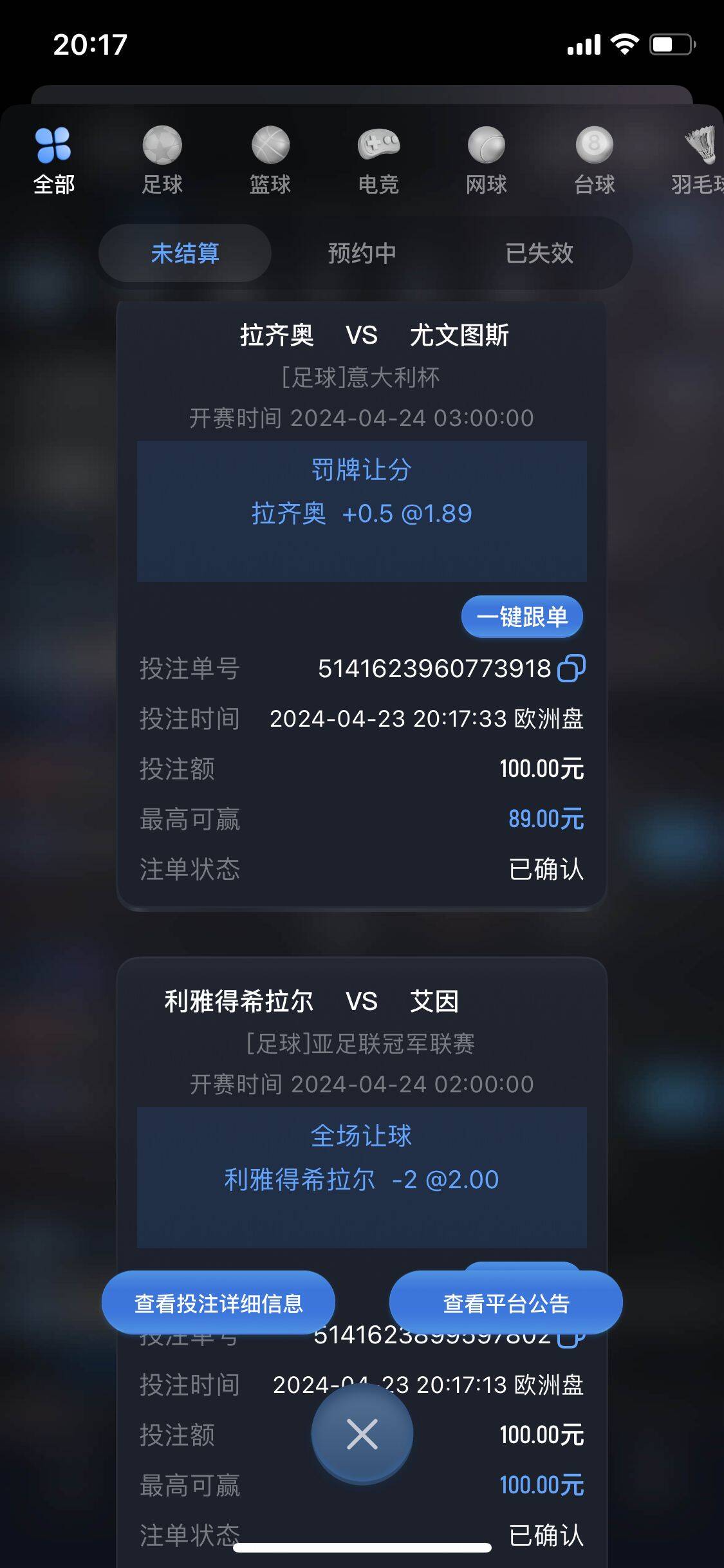Switch to the 篮球 category
724x1568 pixels.
[x=270, y=160]
